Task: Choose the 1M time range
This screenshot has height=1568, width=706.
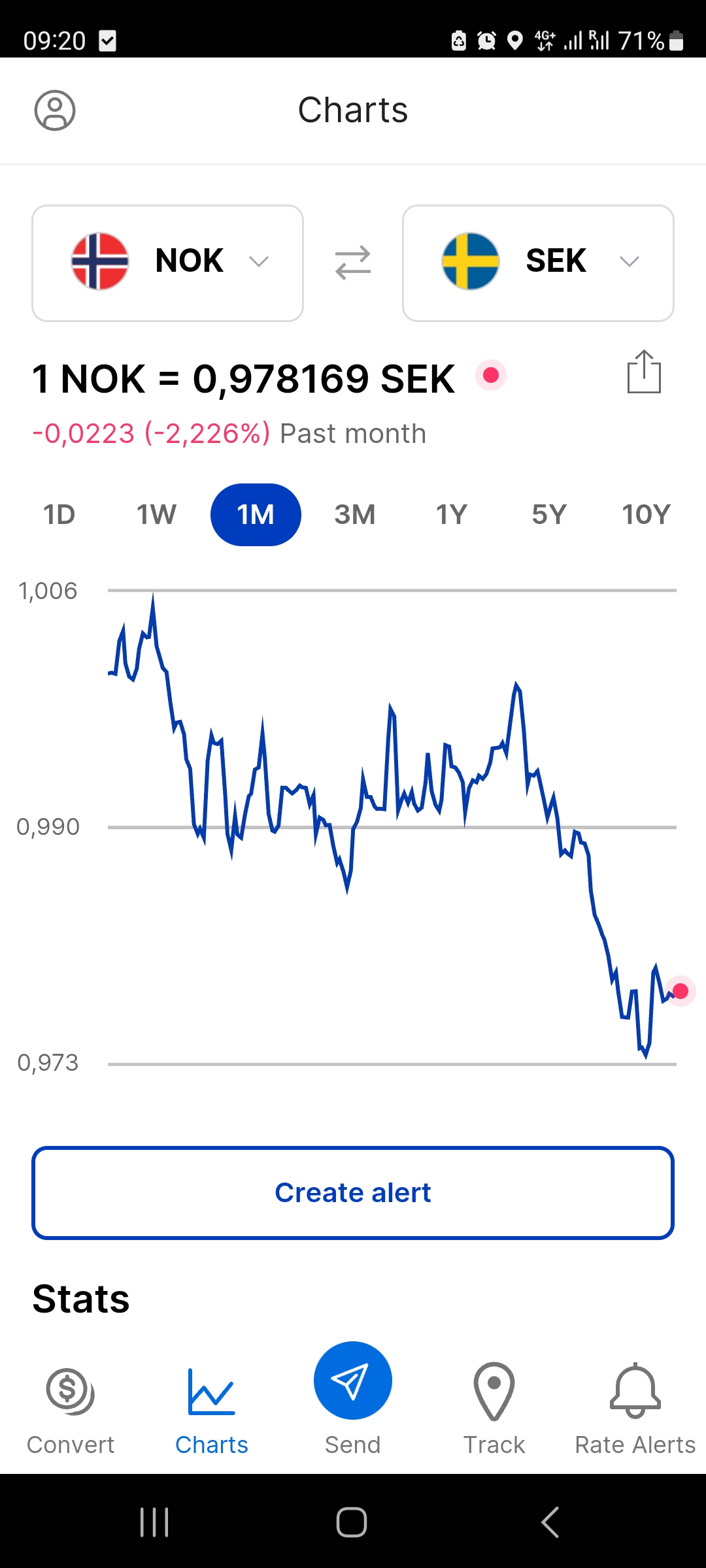Action: (256, 515)
